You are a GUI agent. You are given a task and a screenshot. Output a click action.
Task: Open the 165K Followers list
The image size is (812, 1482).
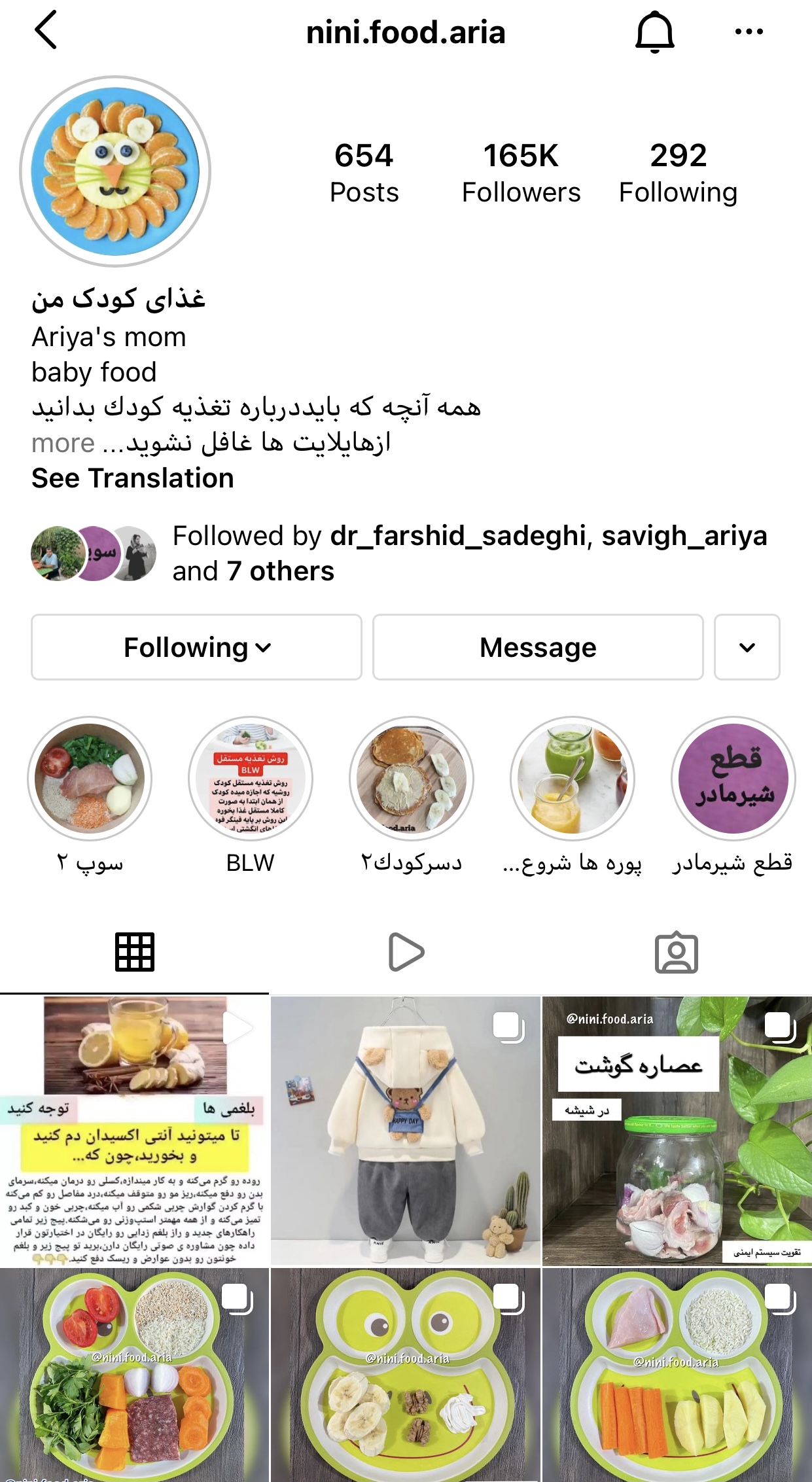[x=521, y=173]
